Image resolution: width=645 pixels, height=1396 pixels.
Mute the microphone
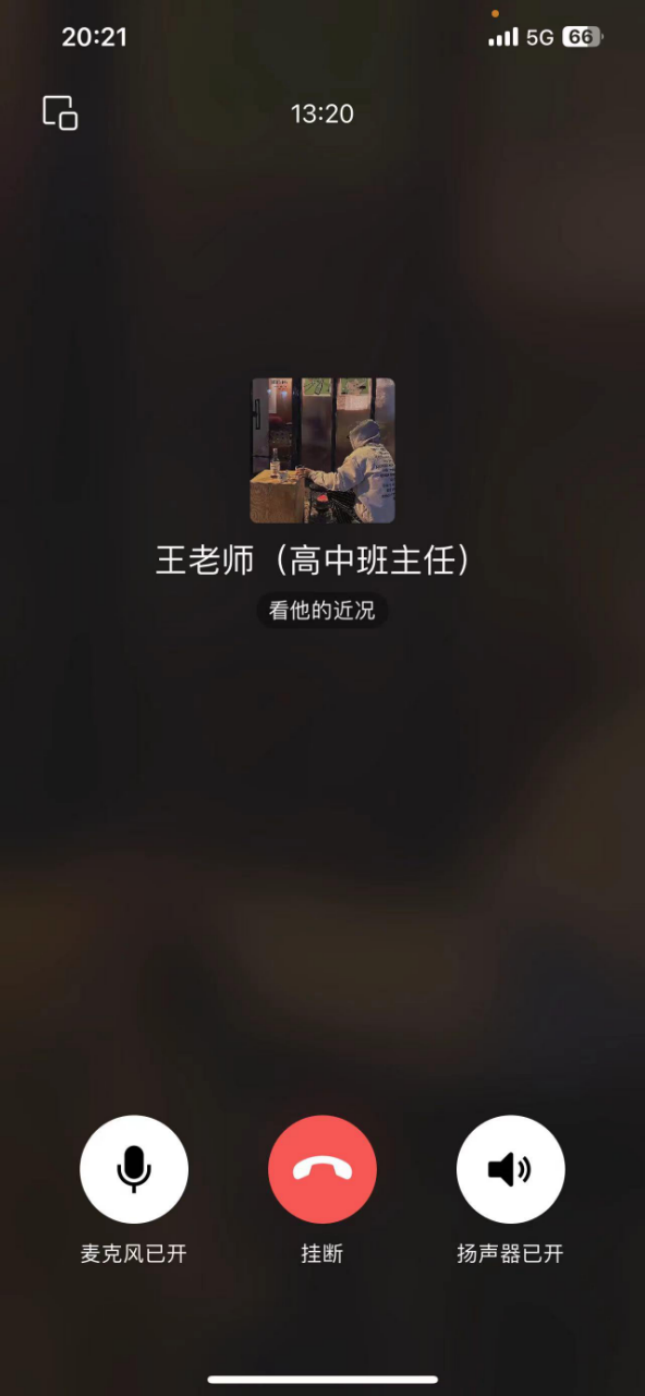pyautogui.click(x=134, y=1169)
